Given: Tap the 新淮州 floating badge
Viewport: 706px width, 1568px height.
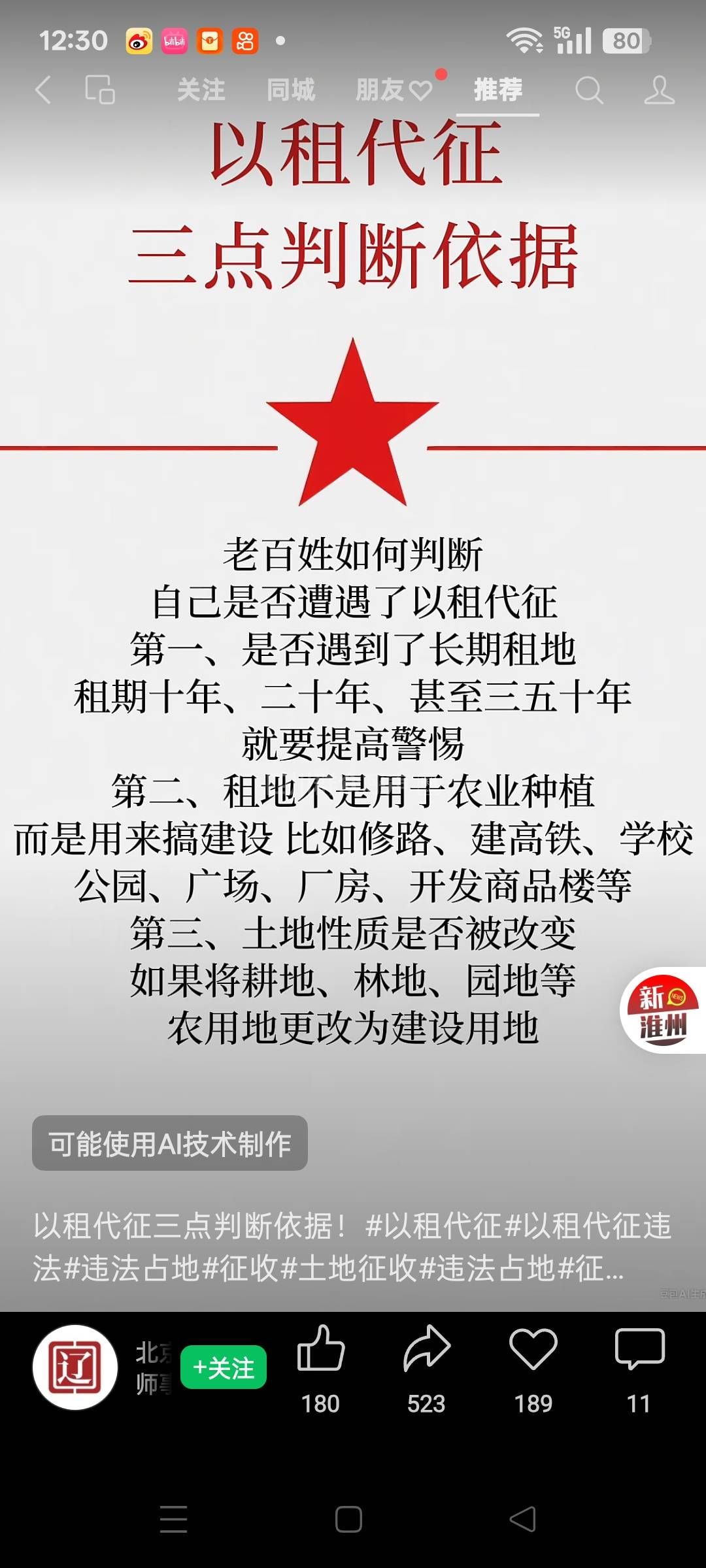Looking at the screenshot, I should coord(662,1010).
